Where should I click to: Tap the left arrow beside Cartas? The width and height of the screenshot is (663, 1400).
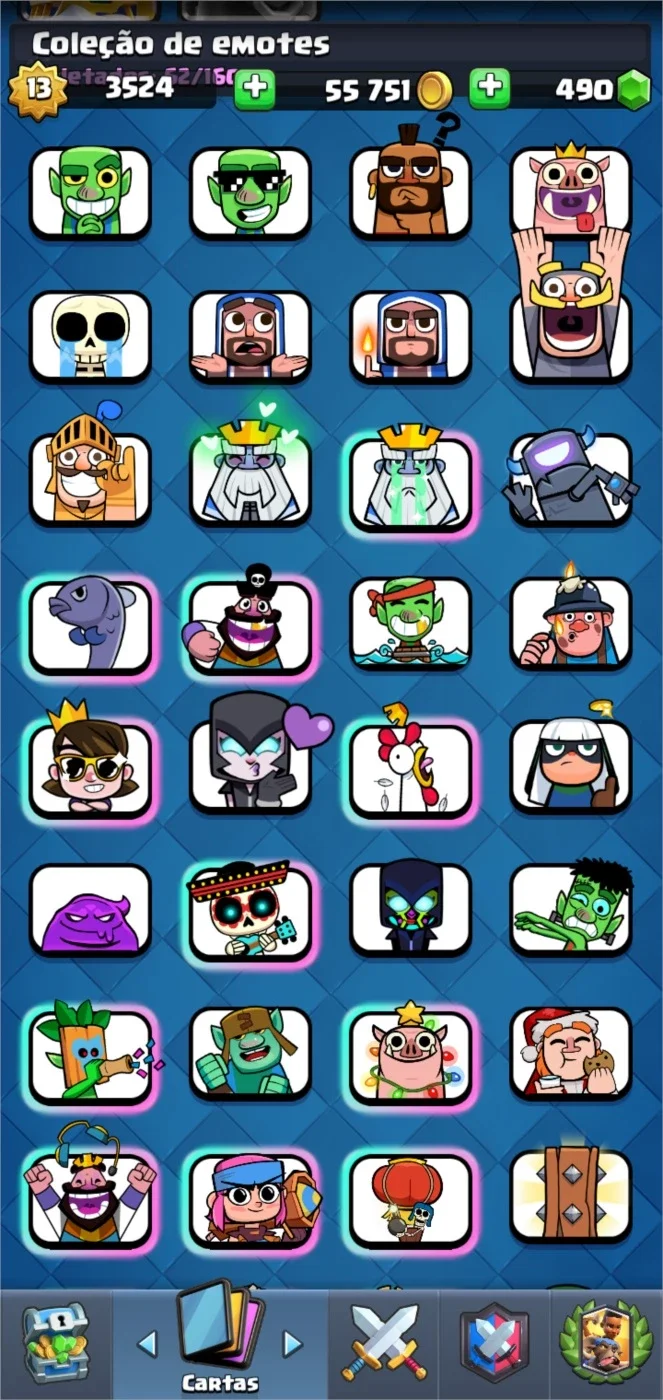coord(147,1343)
